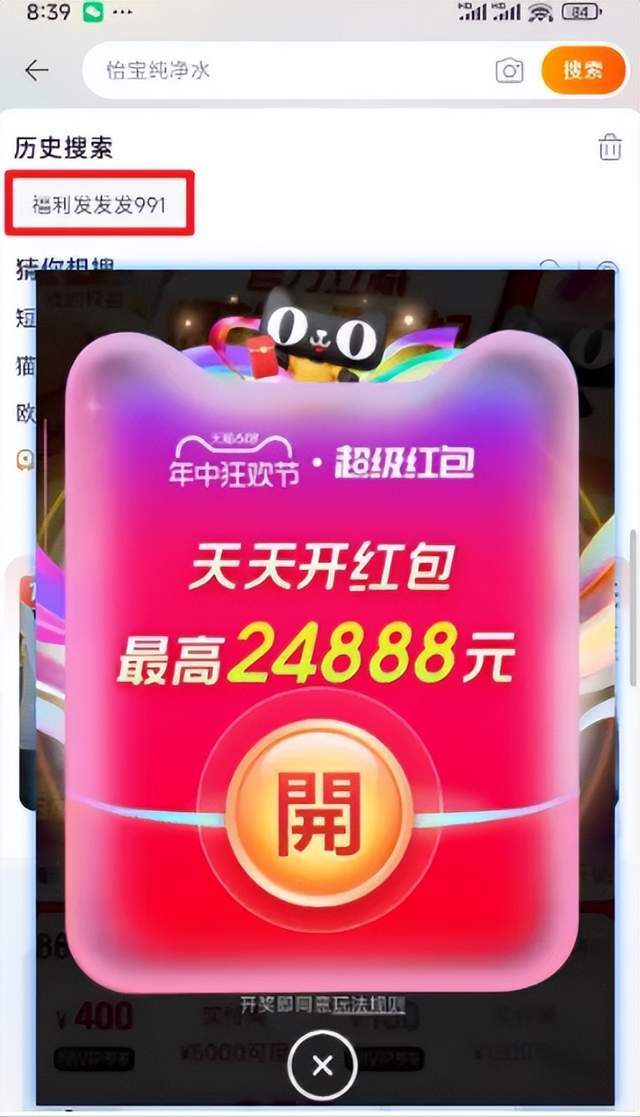Dismiss the red envelope popup
The height and width of the screenshot is (1117, 640).
coord(322,1067)
